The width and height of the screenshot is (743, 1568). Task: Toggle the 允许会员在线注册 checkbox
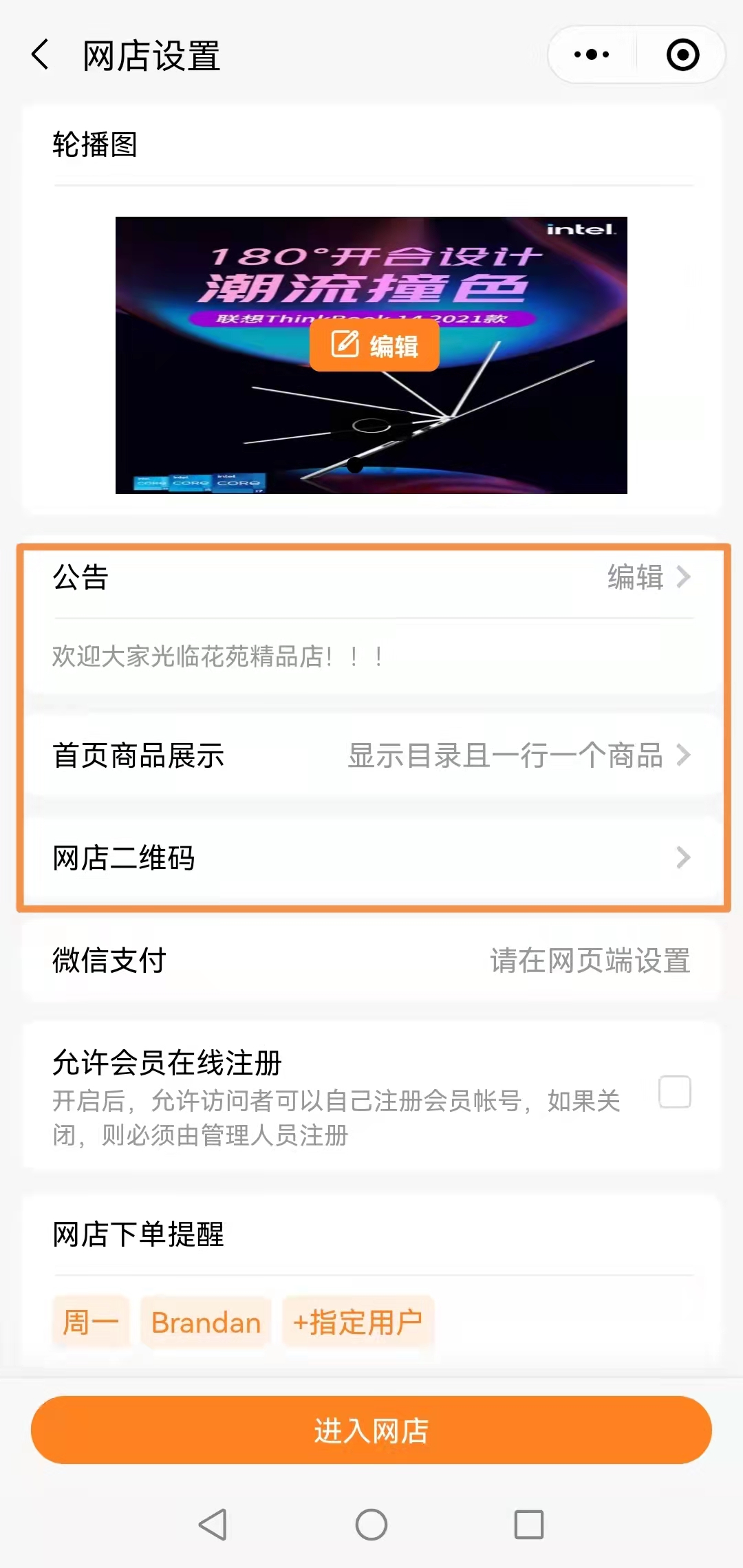(674, 1092)
